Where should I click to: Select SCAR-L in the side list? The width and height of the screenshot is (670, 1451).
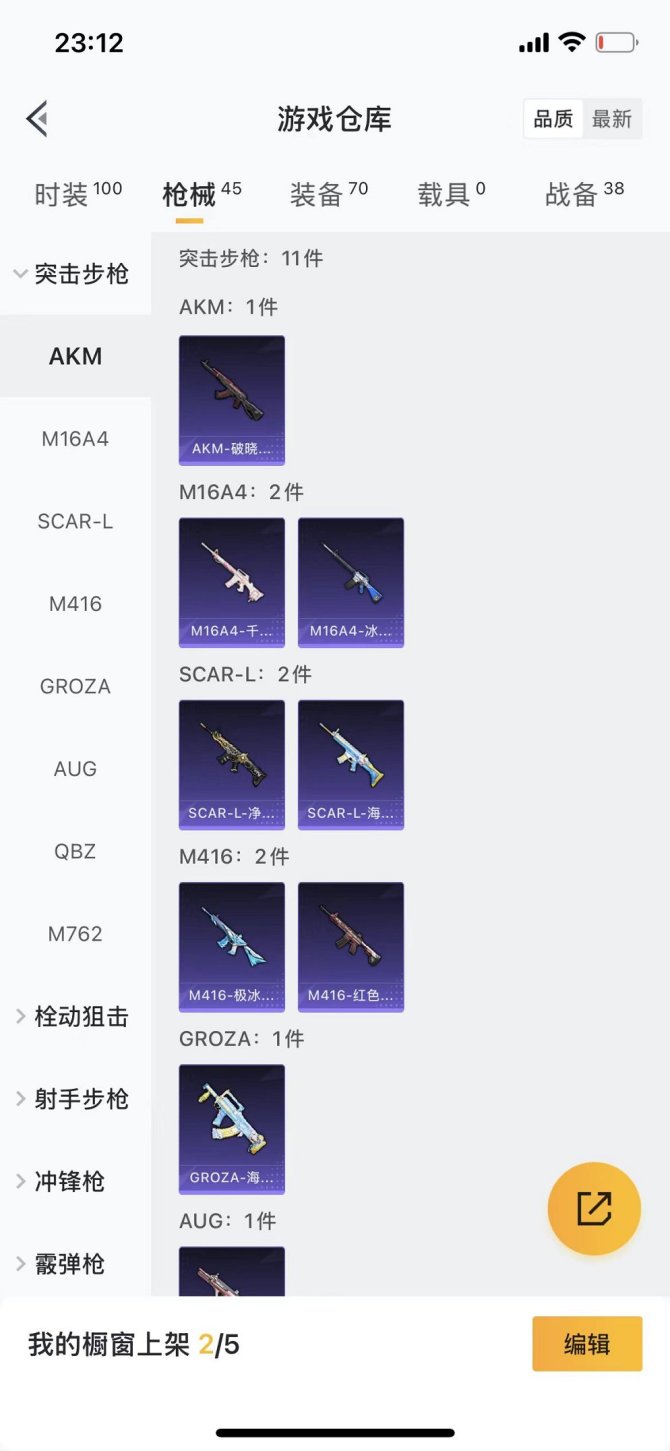click(75, 521)
